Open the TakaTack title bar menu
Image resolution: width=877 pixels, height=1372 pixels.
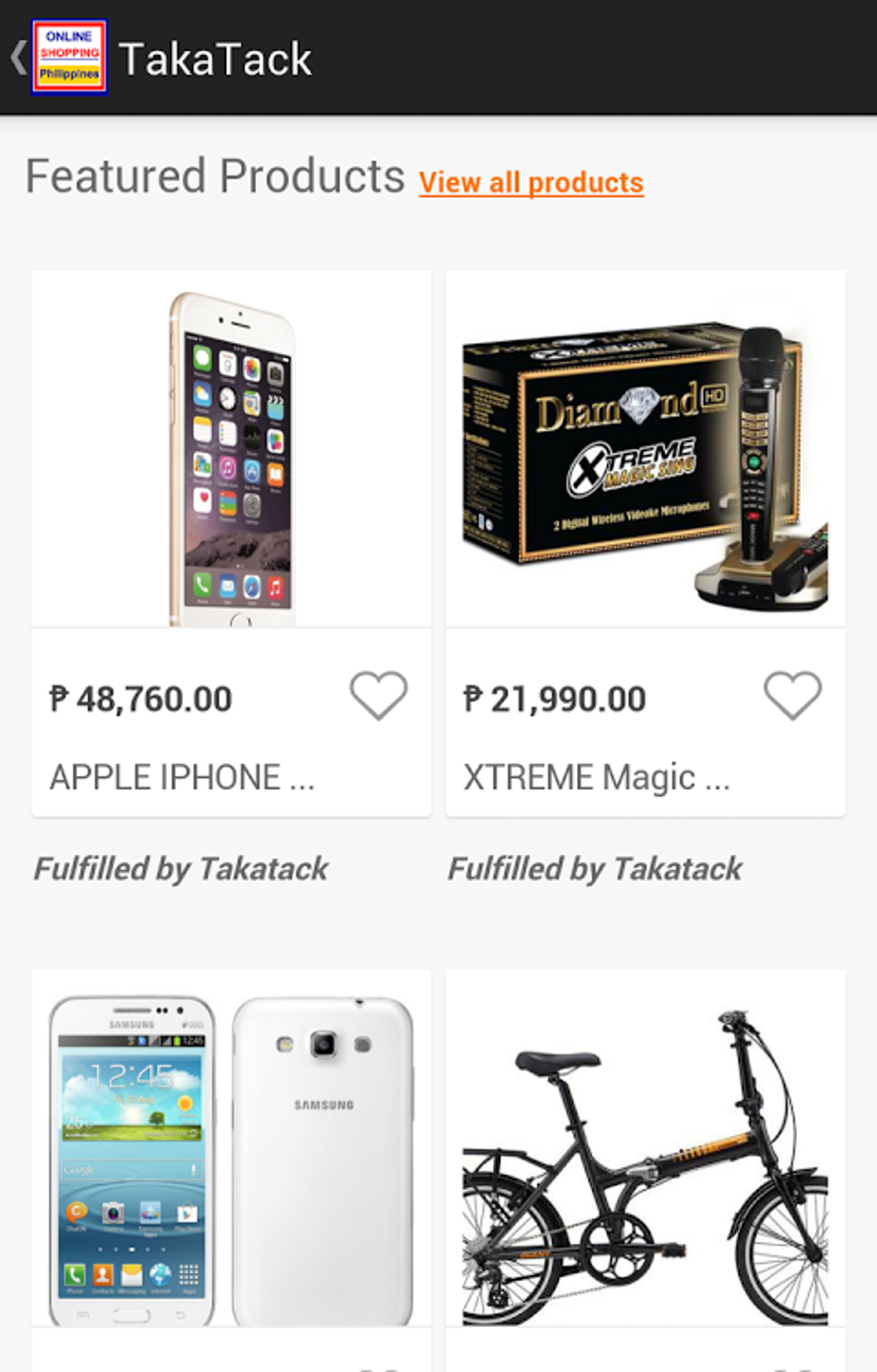[217, 57]
